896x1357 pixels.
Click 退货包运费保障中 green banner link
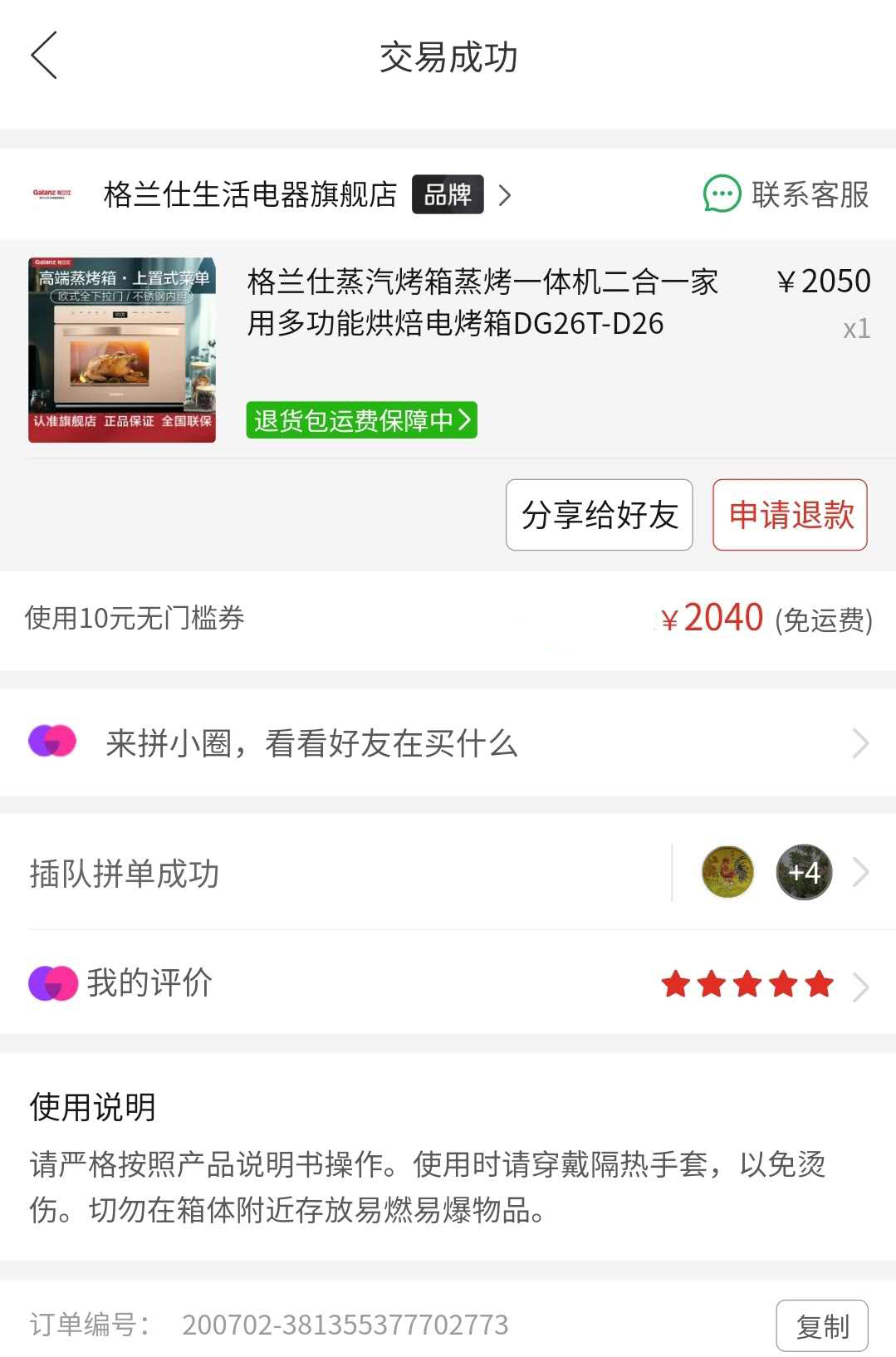(360, 421)
